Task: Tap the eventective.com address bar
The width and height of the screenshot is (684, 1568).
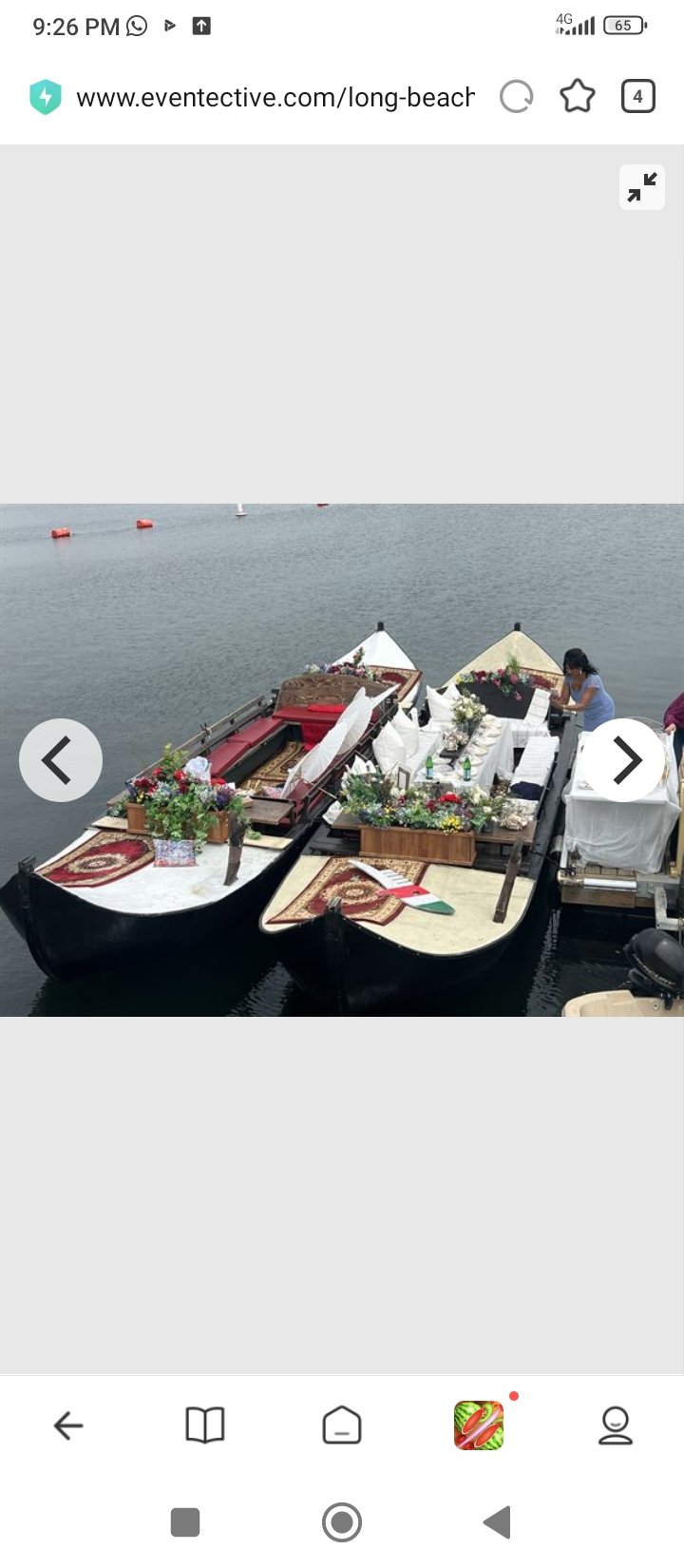Action: (275, 97)
